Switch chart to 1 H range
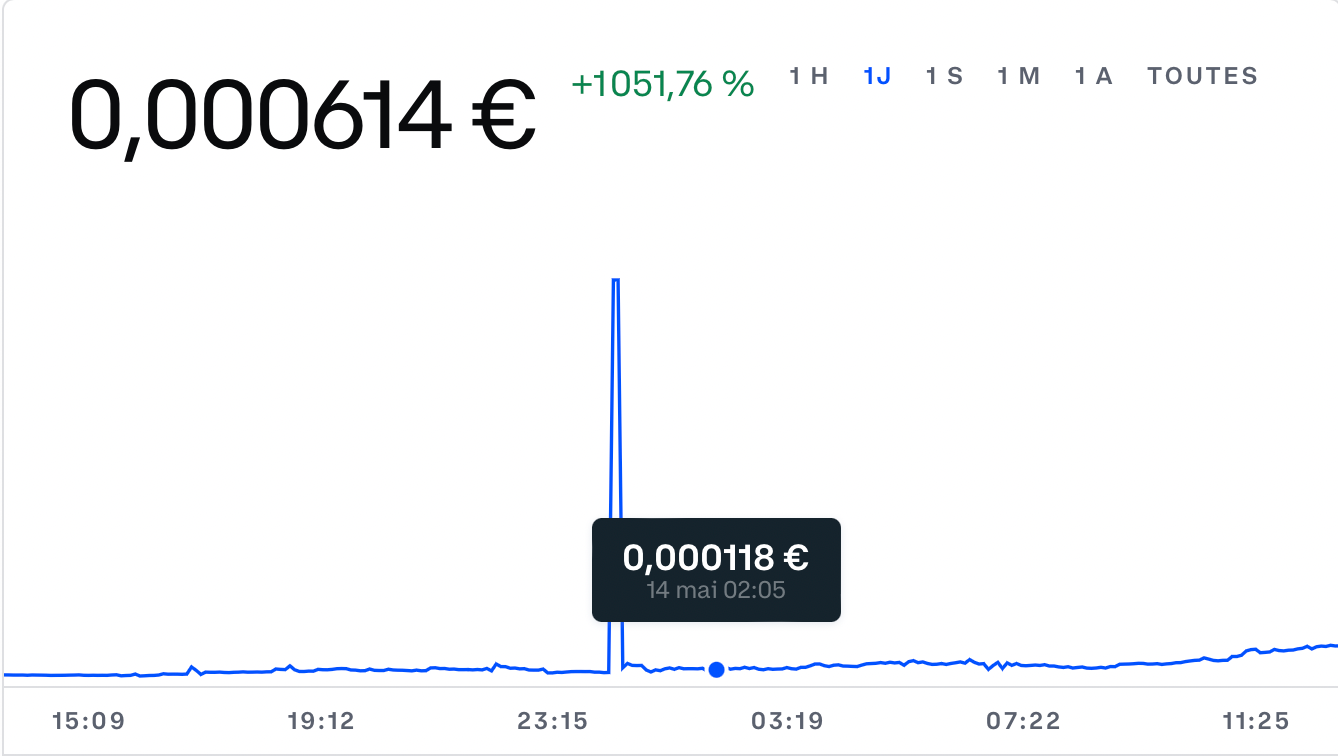 [x=809, y=76]
